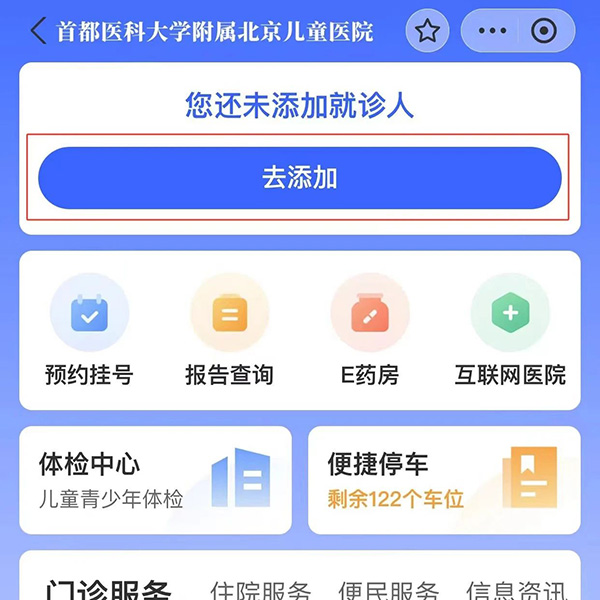The height and width of the screenshot is (600, 600).
Task: Open 报告查询 report lookup
Action: (x=229, y=330)
